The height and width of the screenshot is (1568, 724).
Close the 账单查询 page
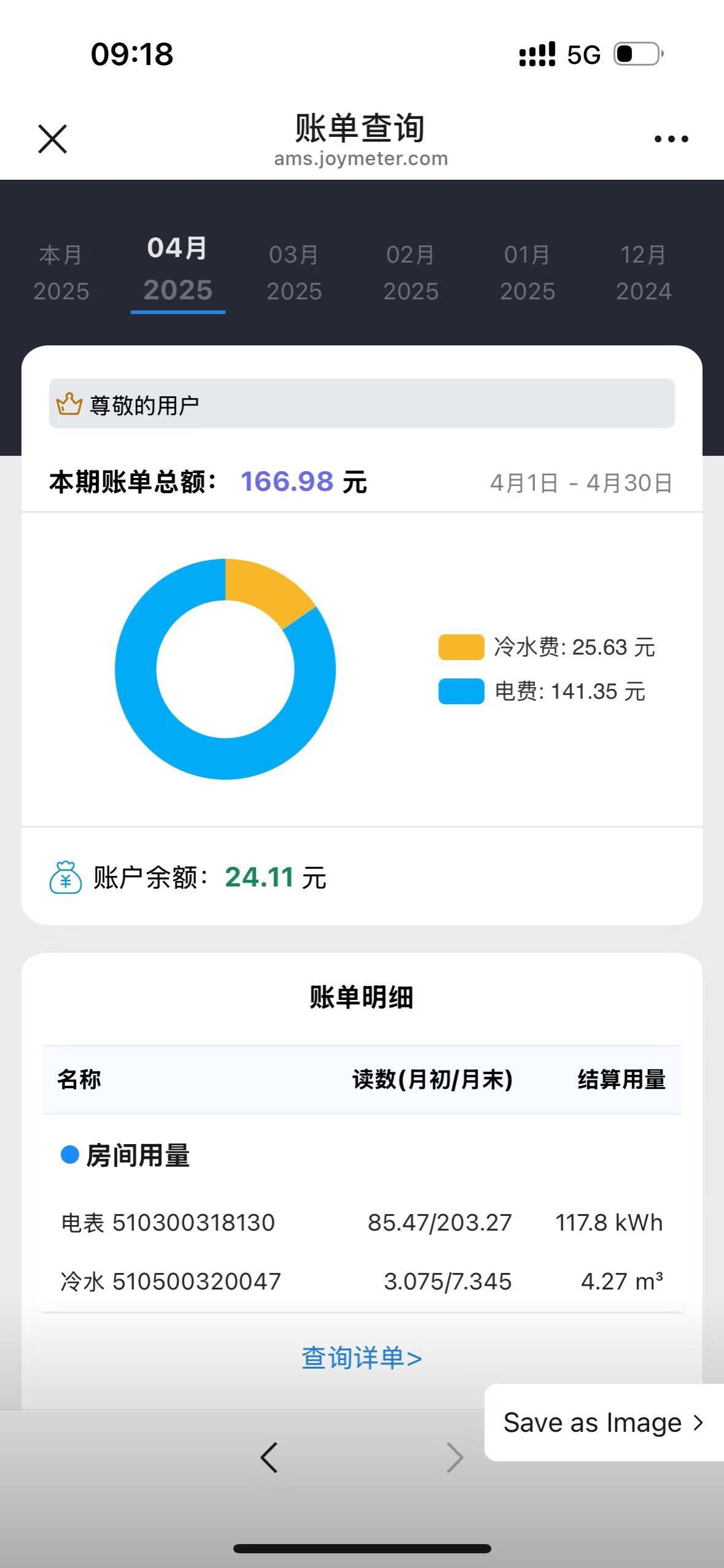tap(52, 139)
